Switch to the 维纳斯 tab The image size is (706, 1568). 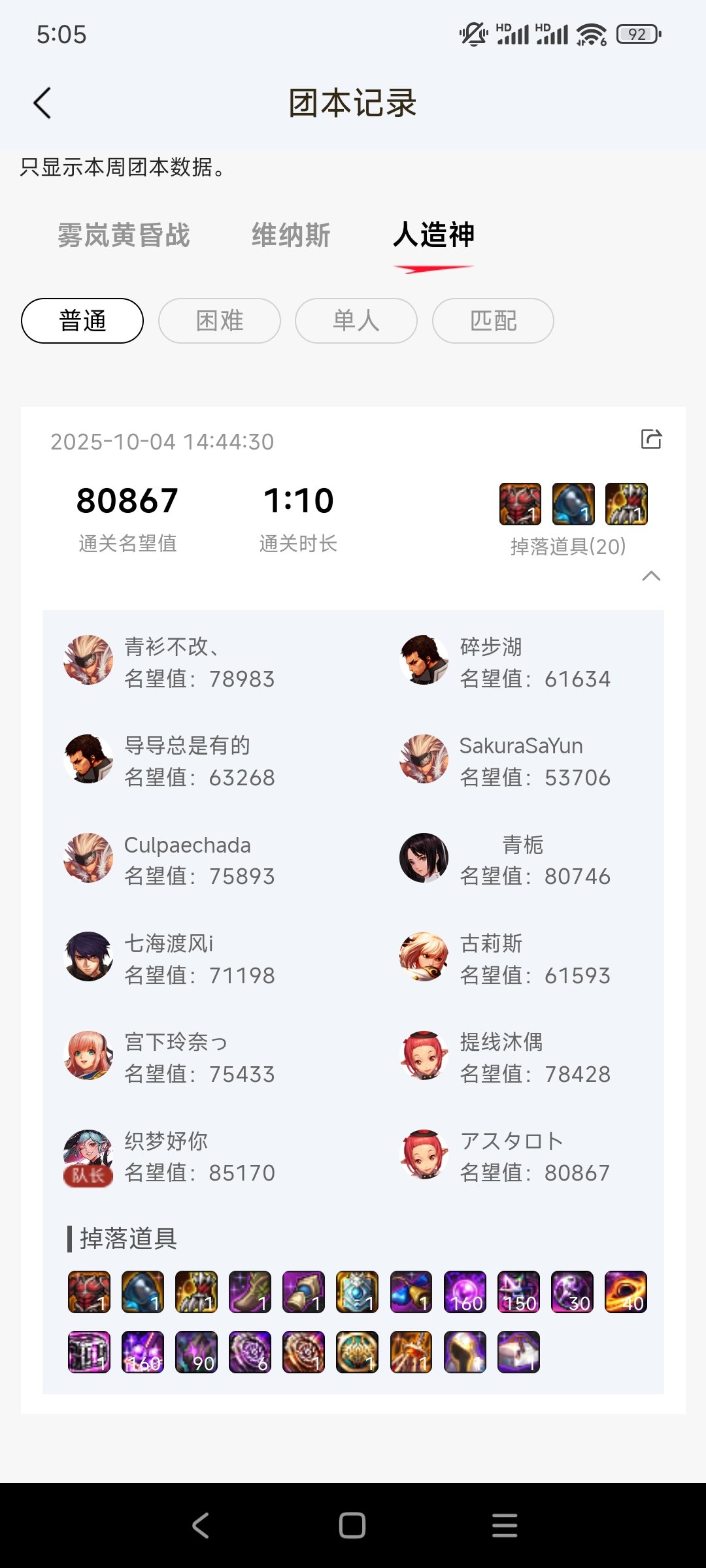click(x=291, y=235)
